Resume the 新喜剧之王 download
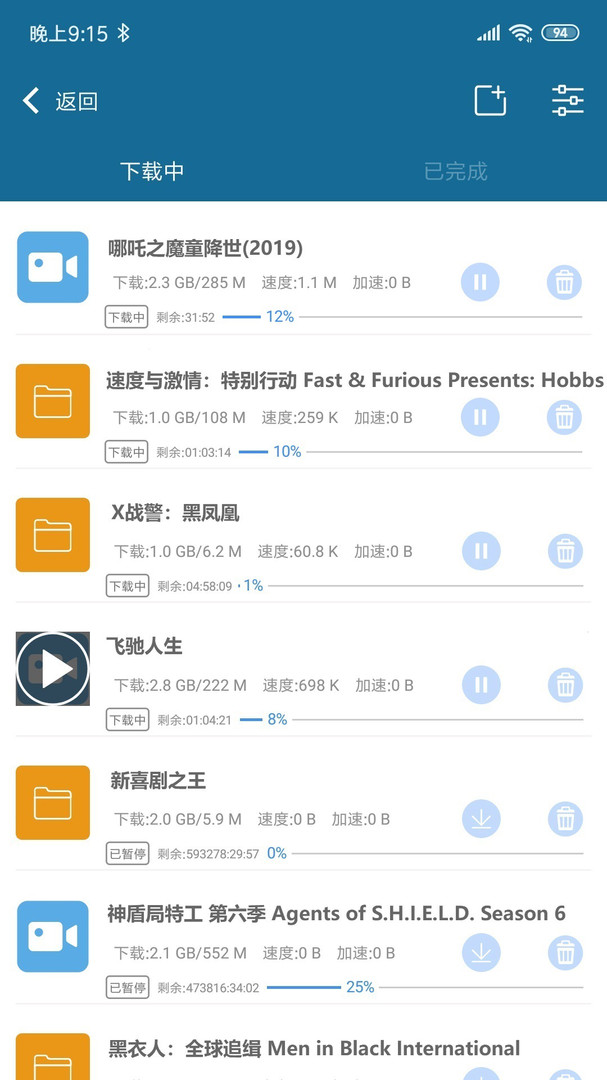 coord(481,819)
